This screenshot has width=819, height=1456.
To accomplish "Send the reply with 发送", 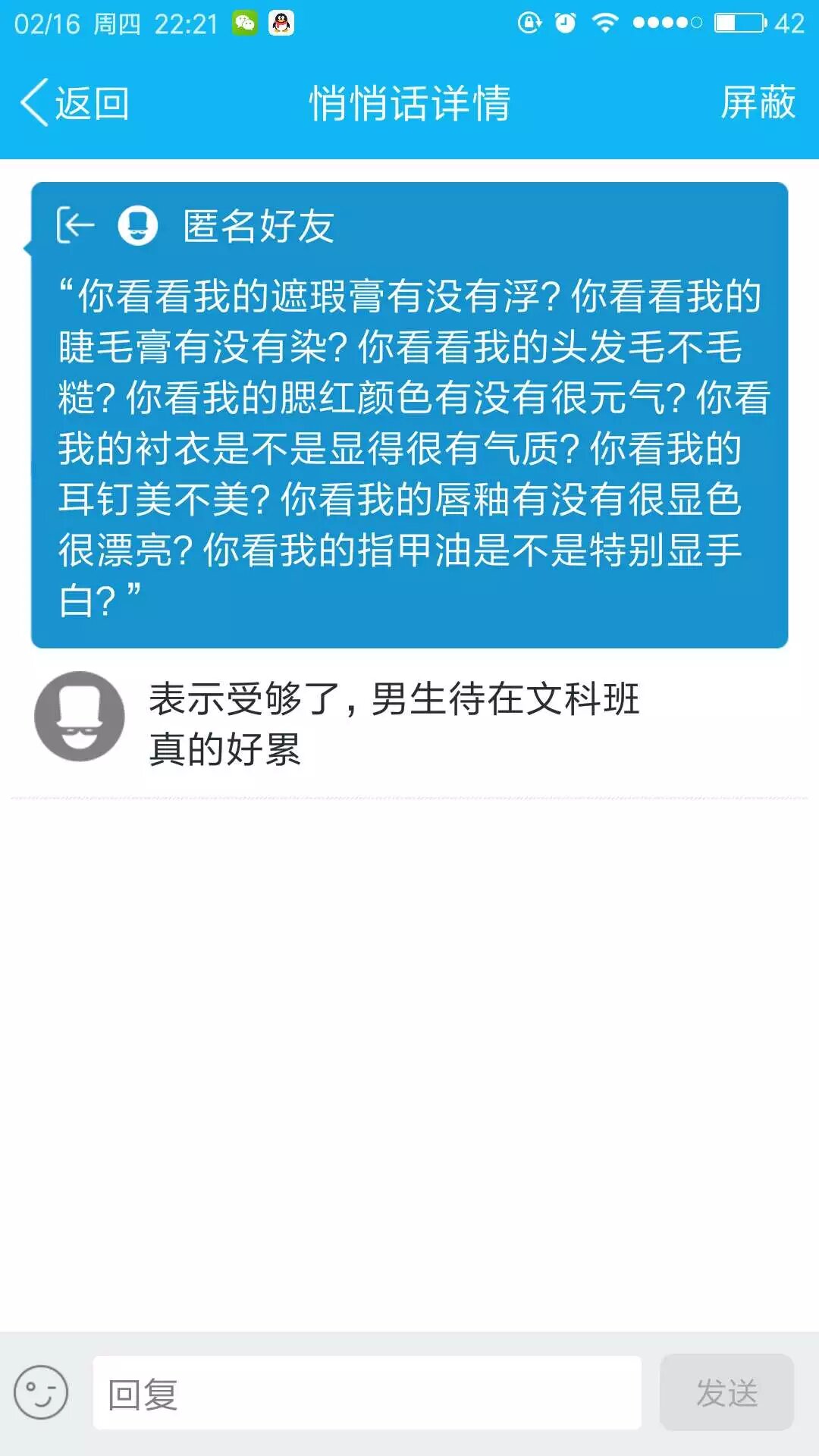I will (x=726, y=1392).
